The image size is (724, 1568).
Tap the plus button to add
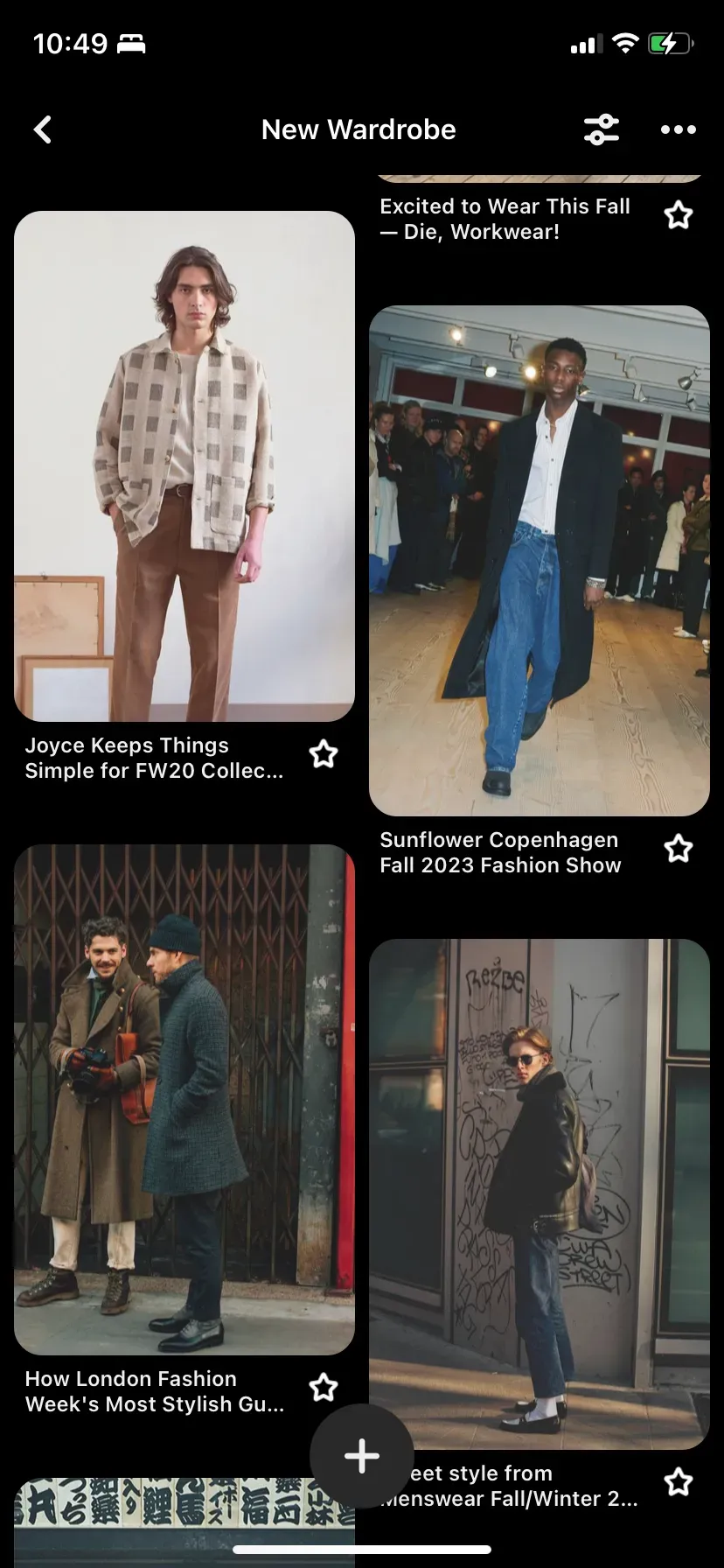point(362,1456)
